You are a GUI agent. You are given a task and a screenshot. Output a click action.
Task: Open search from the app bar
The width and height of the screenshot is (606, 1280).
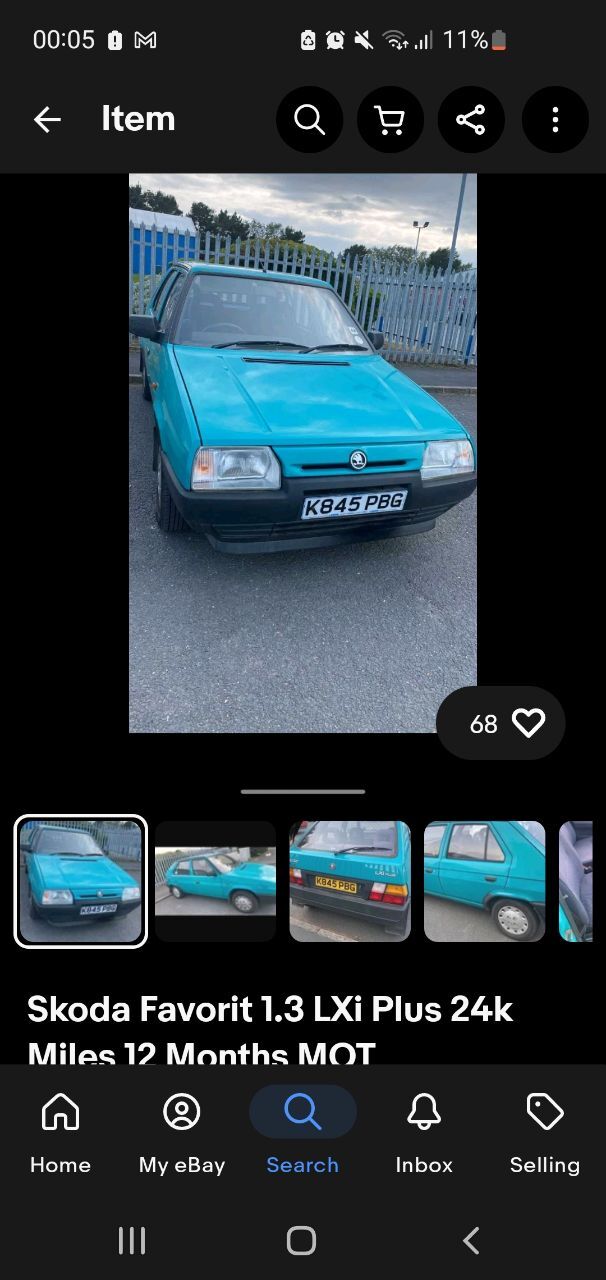pyautogui.click(x=310, y=120)
